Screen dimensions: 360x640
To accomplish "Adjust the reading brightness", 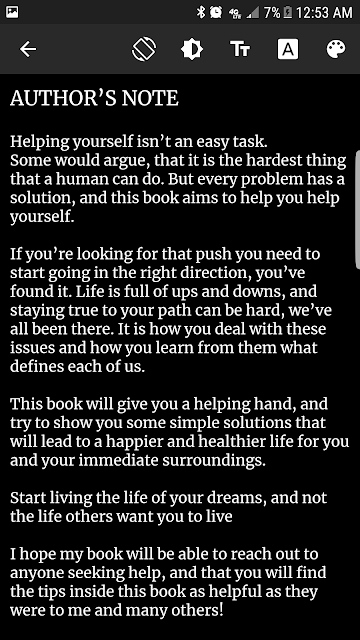I will click(192, 49).
